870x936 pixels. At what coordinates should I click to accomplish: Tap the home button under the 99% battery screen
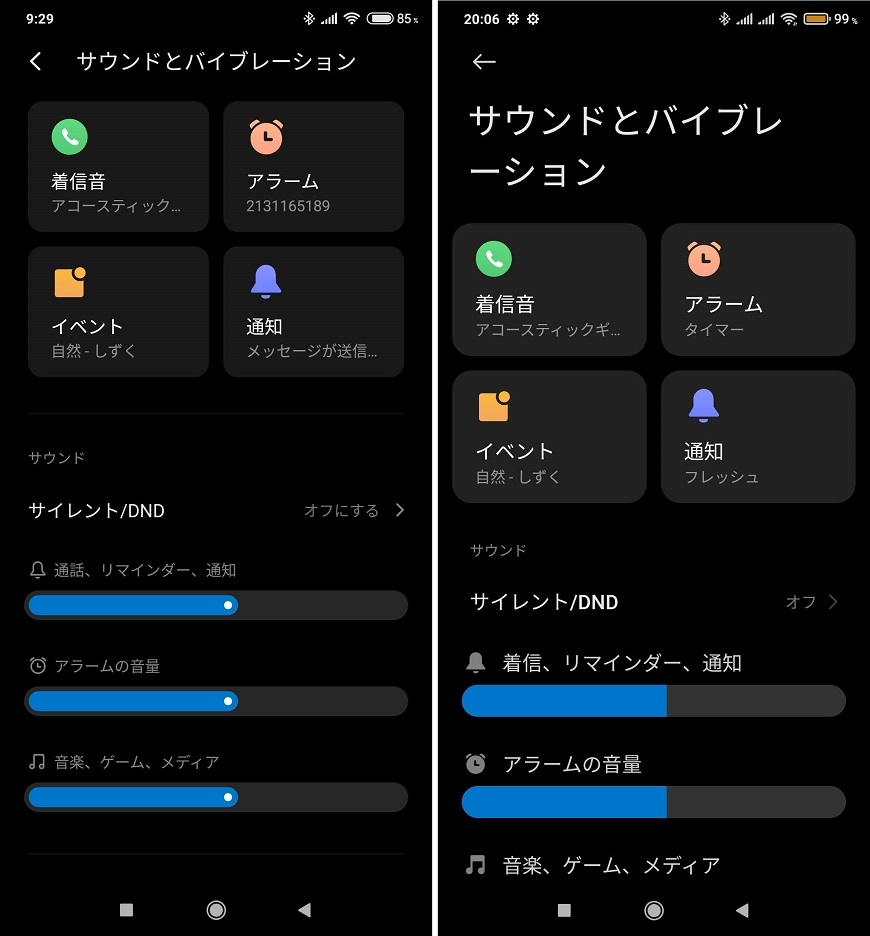pyautogui.click(x=654, y=910)
